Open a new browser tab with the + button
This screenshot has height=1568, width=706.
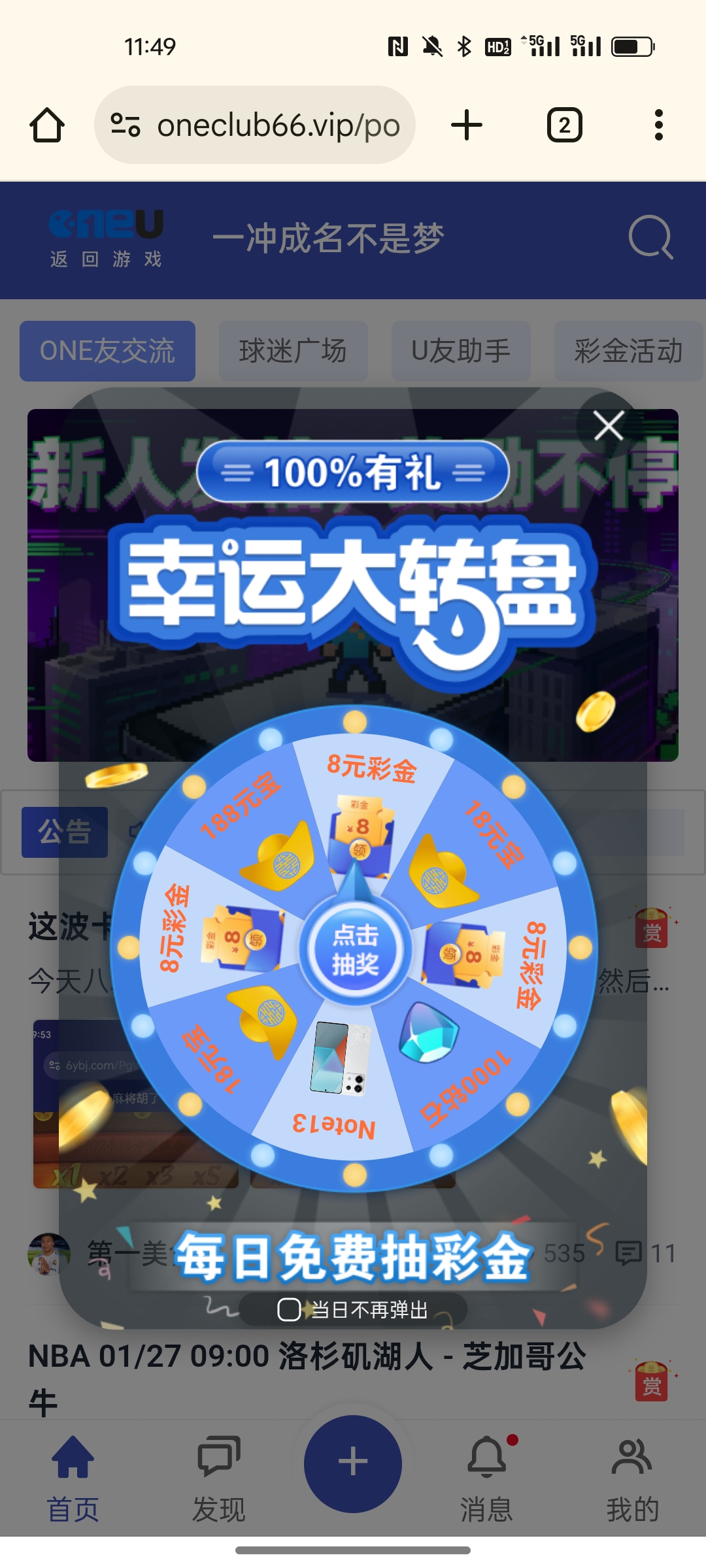pos(465,124)
